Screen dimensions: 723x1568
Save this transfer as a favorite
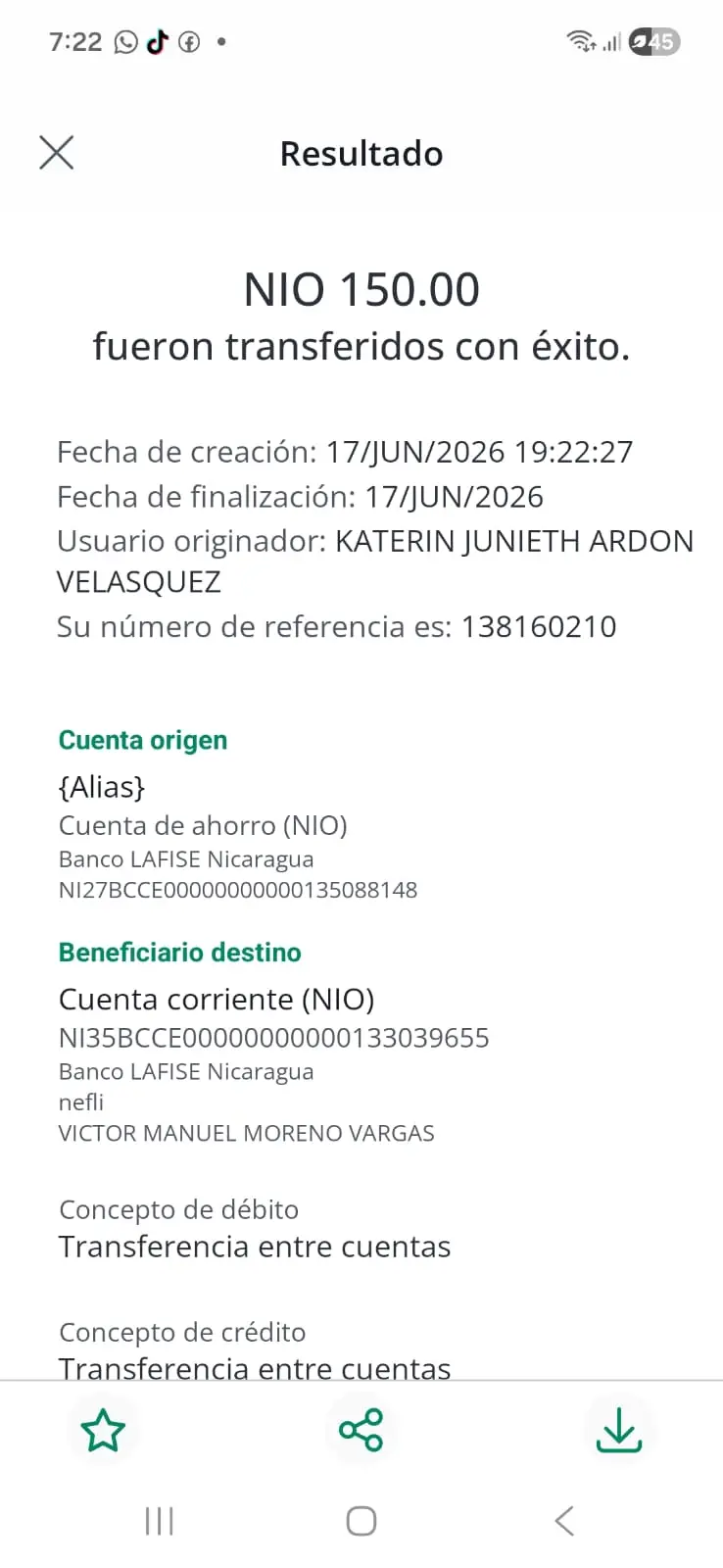(x=103, y=1431)
